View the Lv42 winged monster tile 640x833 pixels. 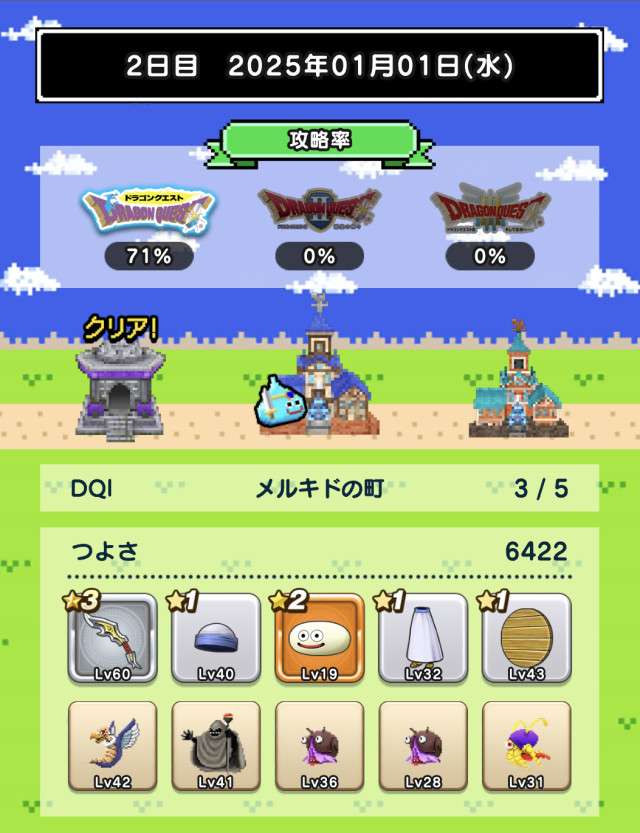coord(112,747)
